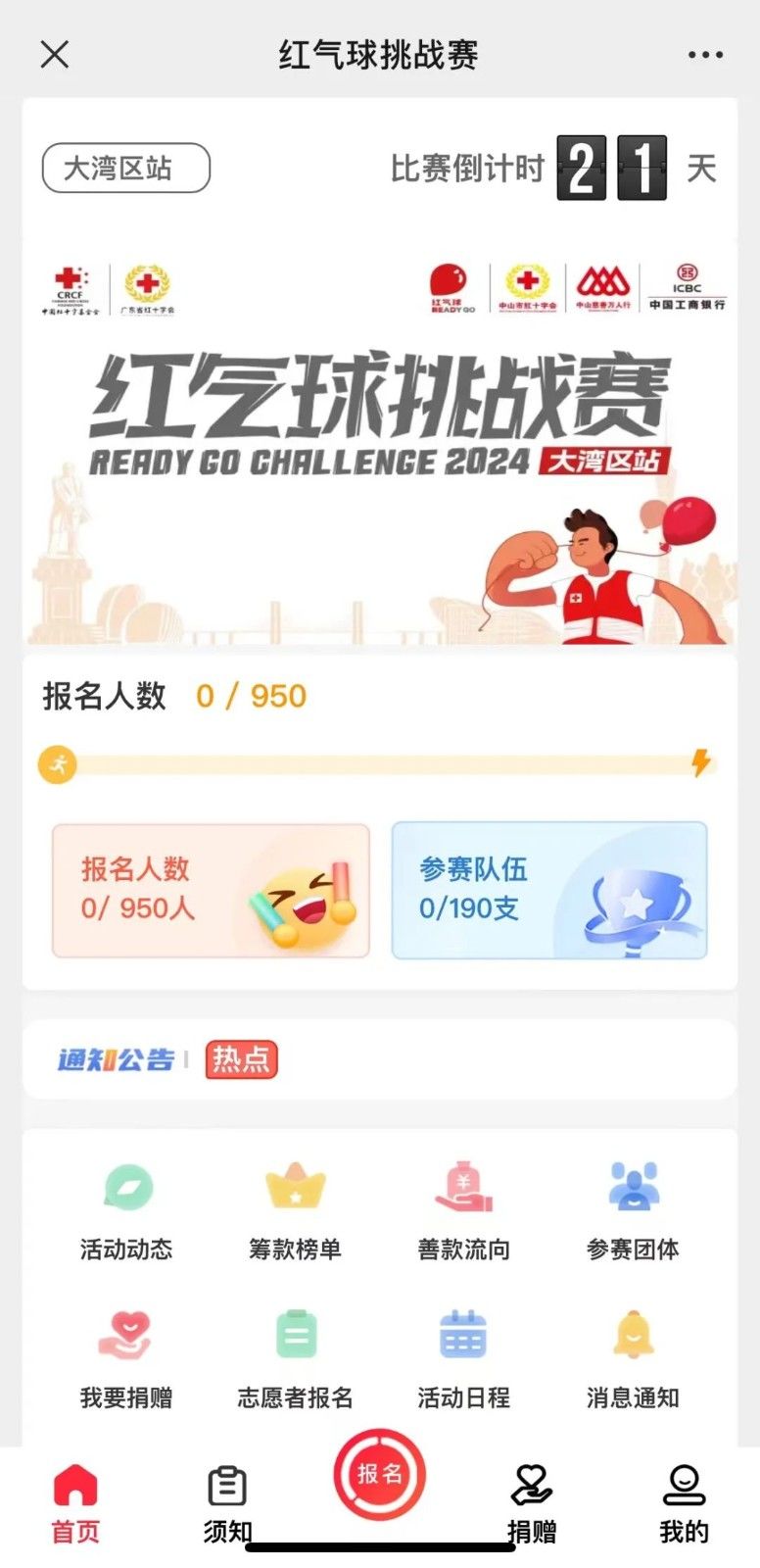
Task: Switch to the 捐赠 donate tab
Action: coord(532,1503)
